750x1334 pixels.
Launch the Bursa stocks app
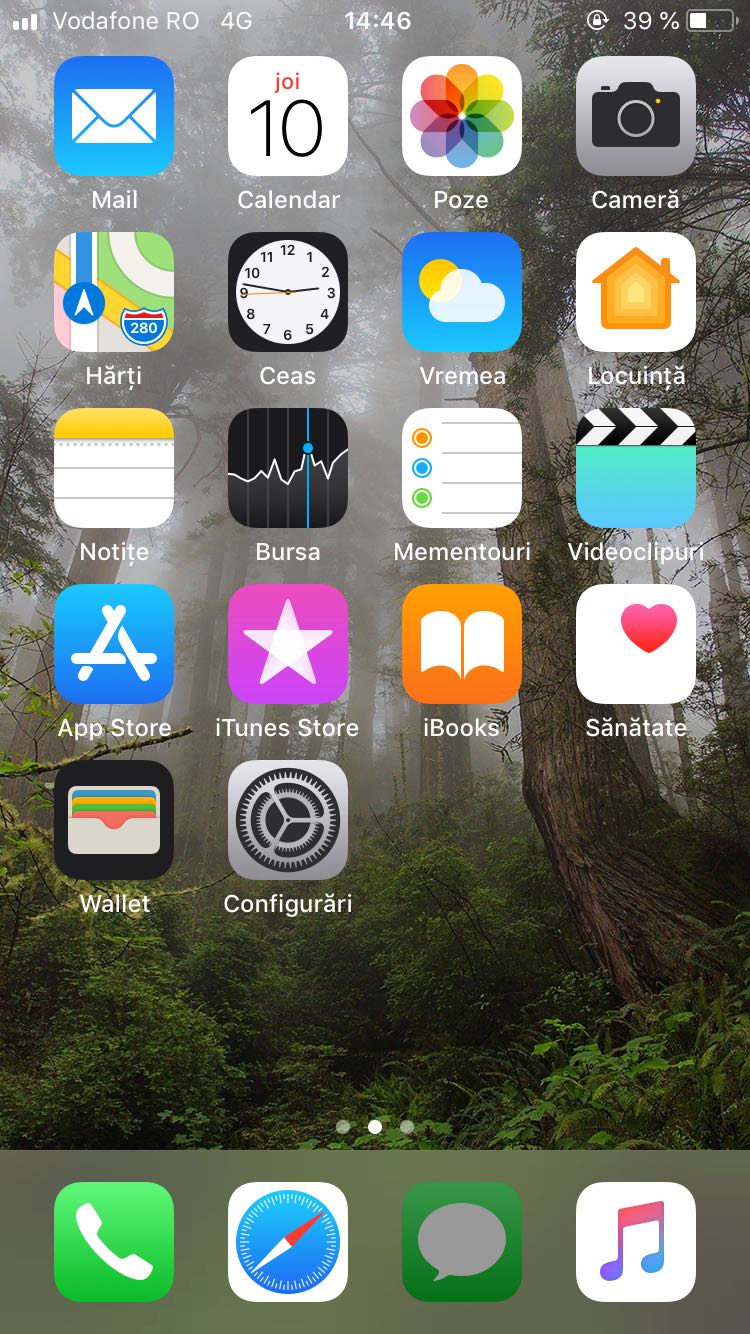[x=288, y=468]
